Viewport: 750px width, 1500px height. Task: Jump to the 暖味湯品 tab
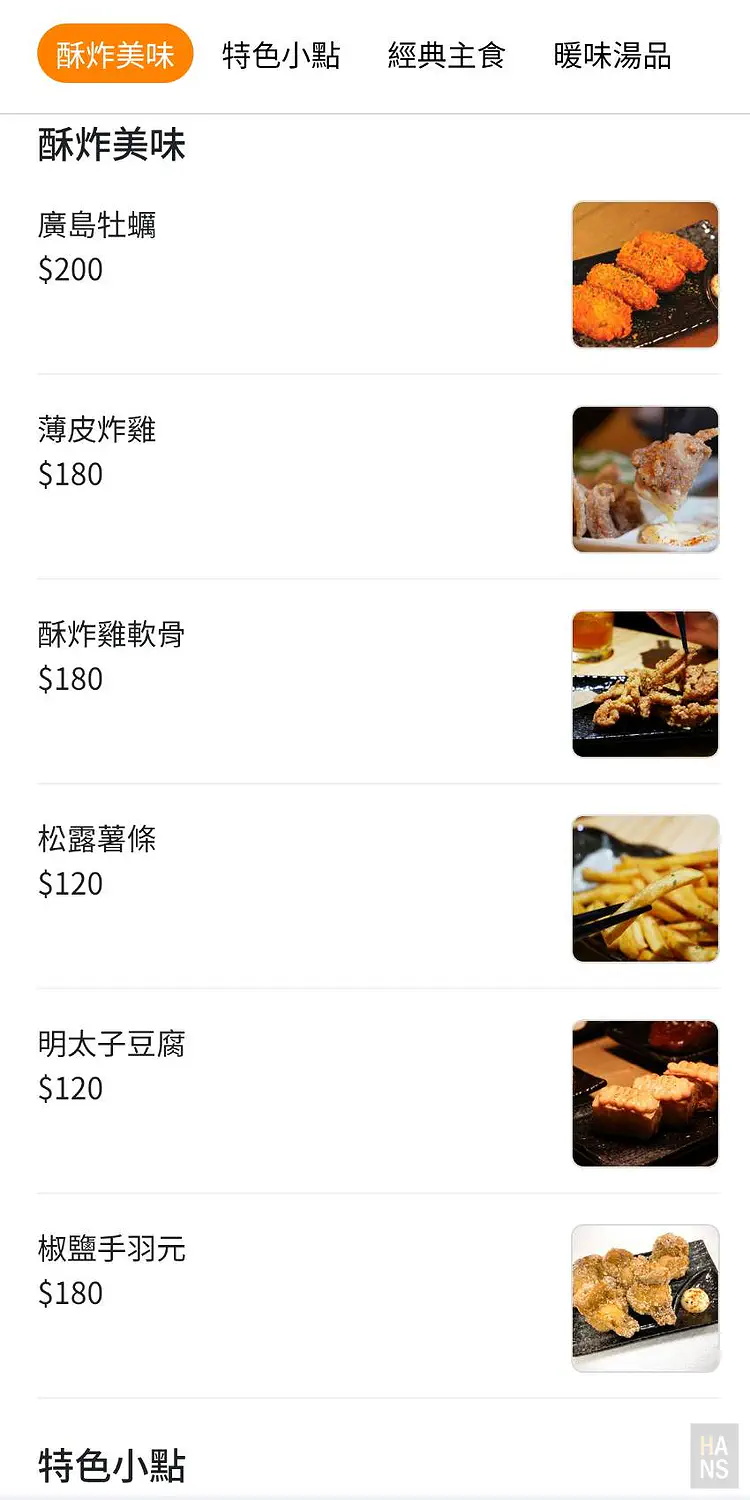612,55
